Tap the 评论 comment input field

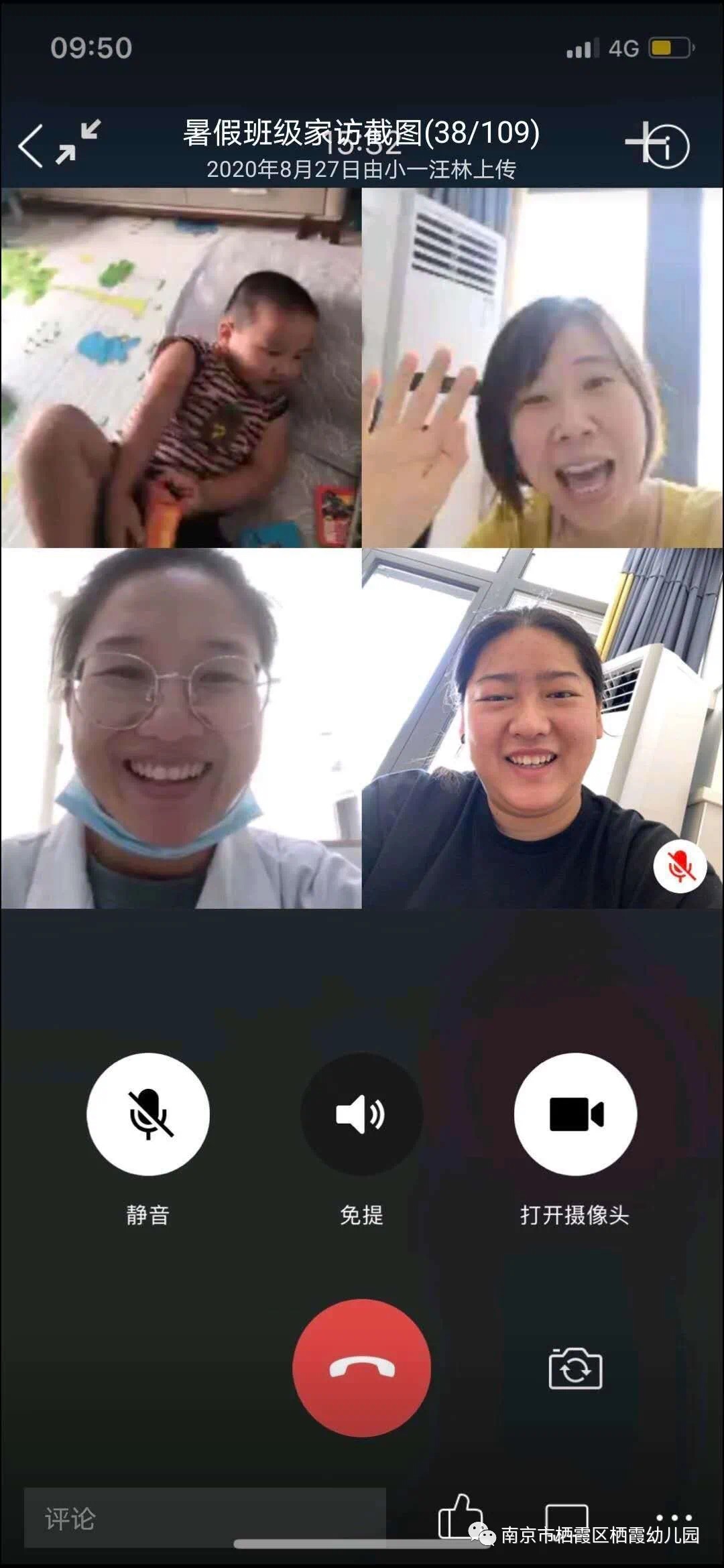tap(204, 1518)
